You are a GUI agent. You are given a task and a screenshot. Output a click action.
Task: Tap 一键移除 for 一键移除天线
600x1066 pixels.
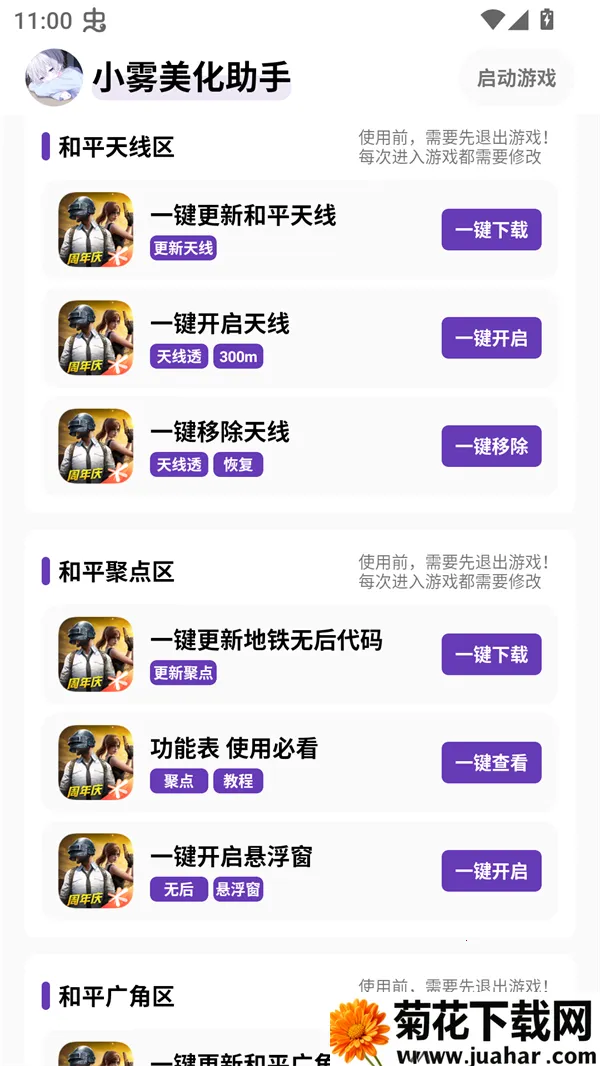pyautogui.click(x=491, y=446)
